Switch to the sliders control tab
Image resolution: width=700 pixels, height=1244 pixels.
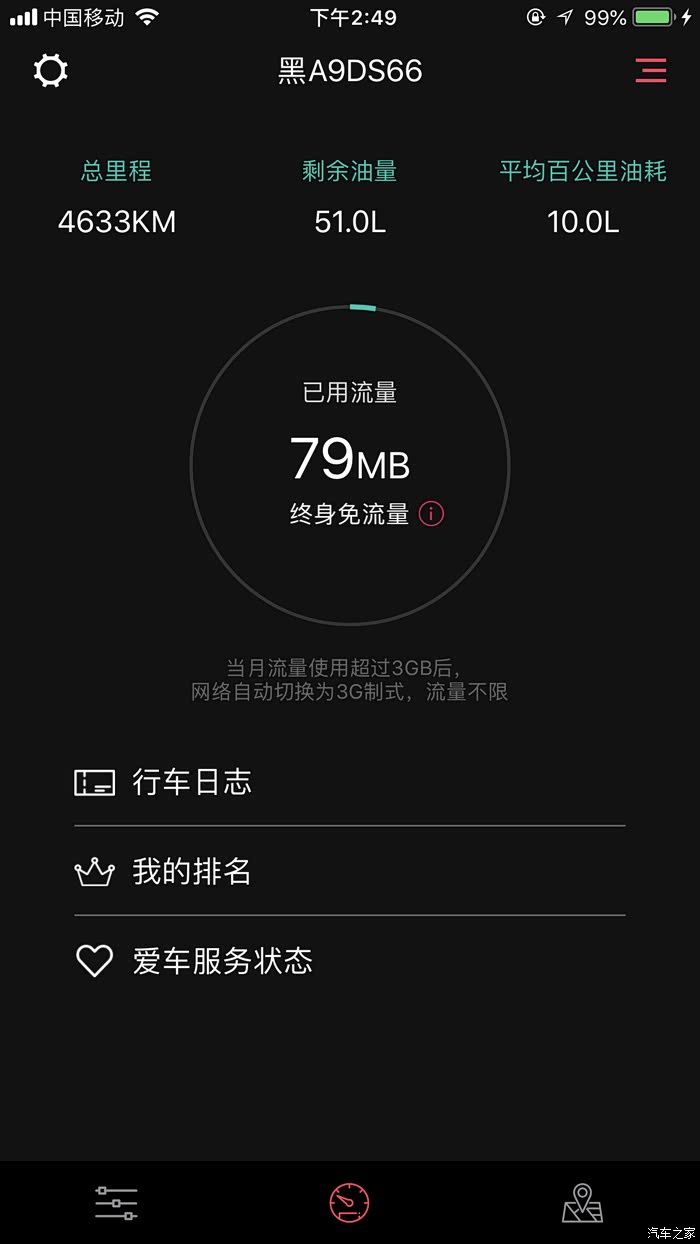[x=116, y=1203]
